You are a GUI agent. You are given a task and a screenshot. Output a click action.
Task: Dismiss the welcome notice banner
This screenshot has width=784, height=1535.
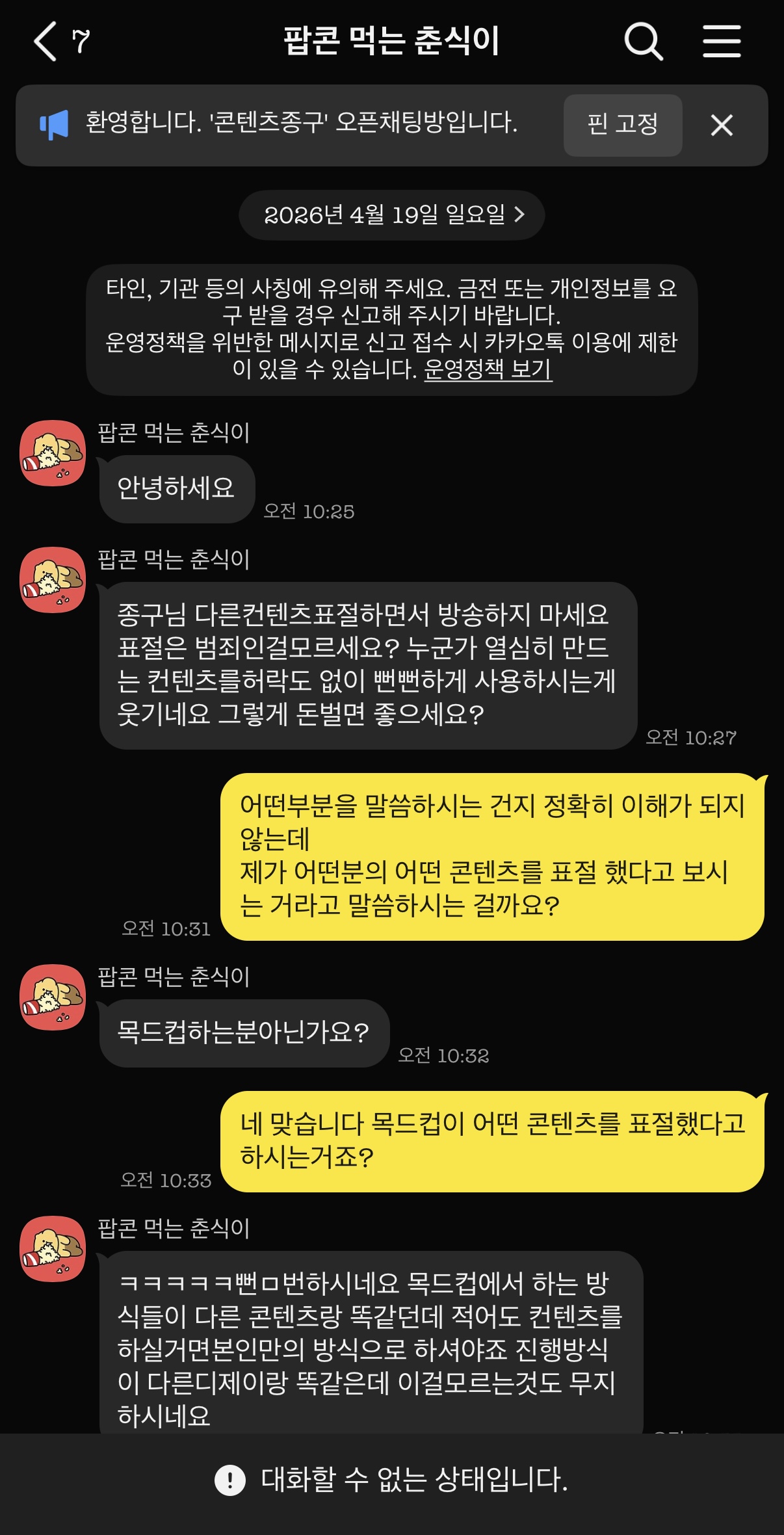[722, 125]
